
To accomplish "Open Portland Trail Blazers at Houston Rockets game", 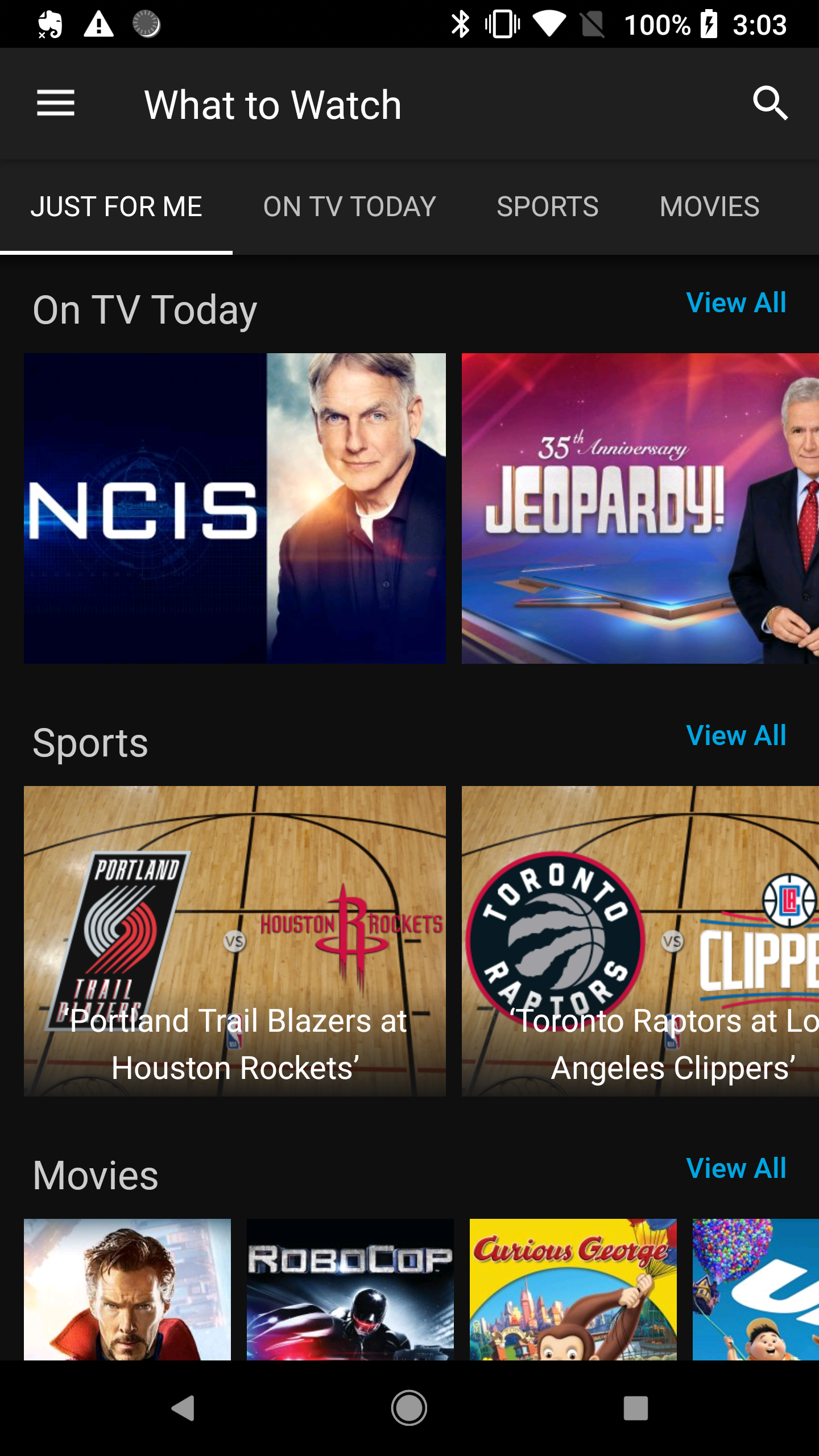I will coord(235,941).
